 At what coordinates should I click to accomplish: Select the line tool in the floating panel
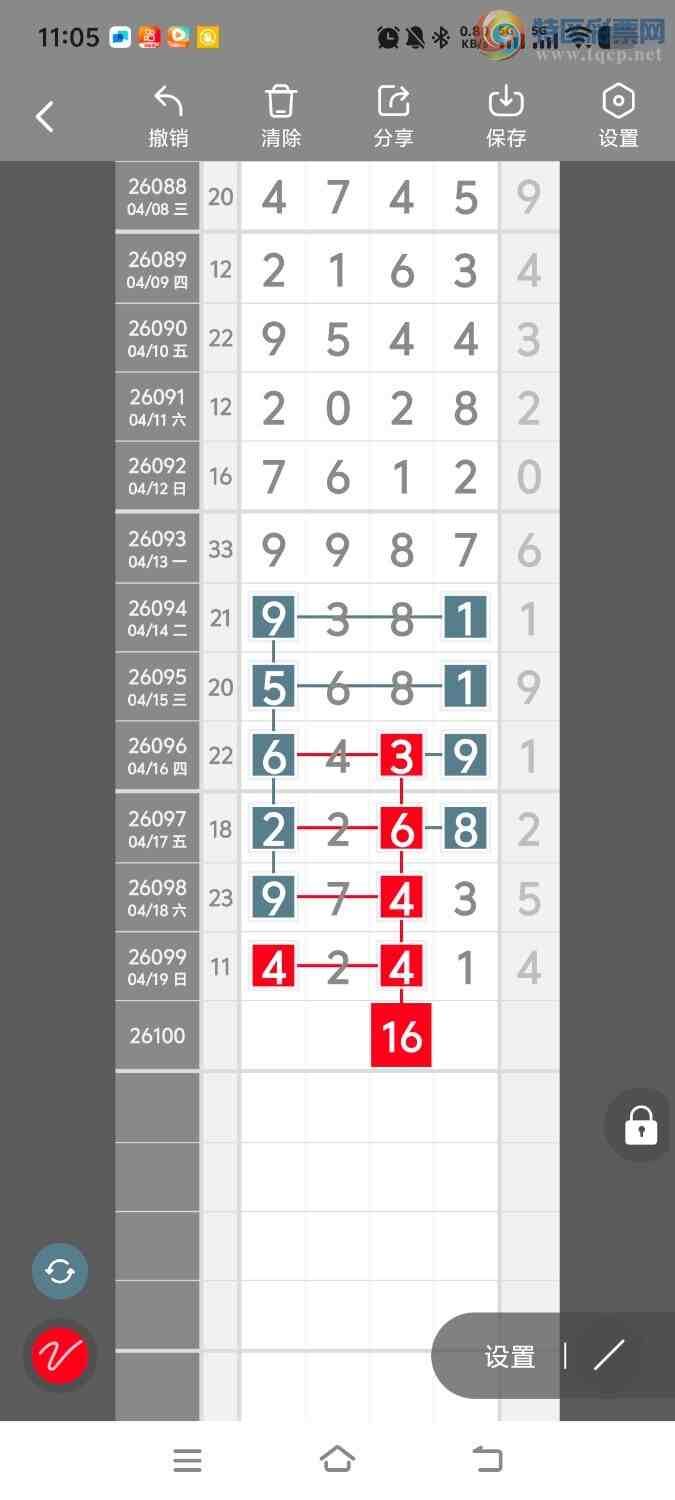click(608, 1356)
